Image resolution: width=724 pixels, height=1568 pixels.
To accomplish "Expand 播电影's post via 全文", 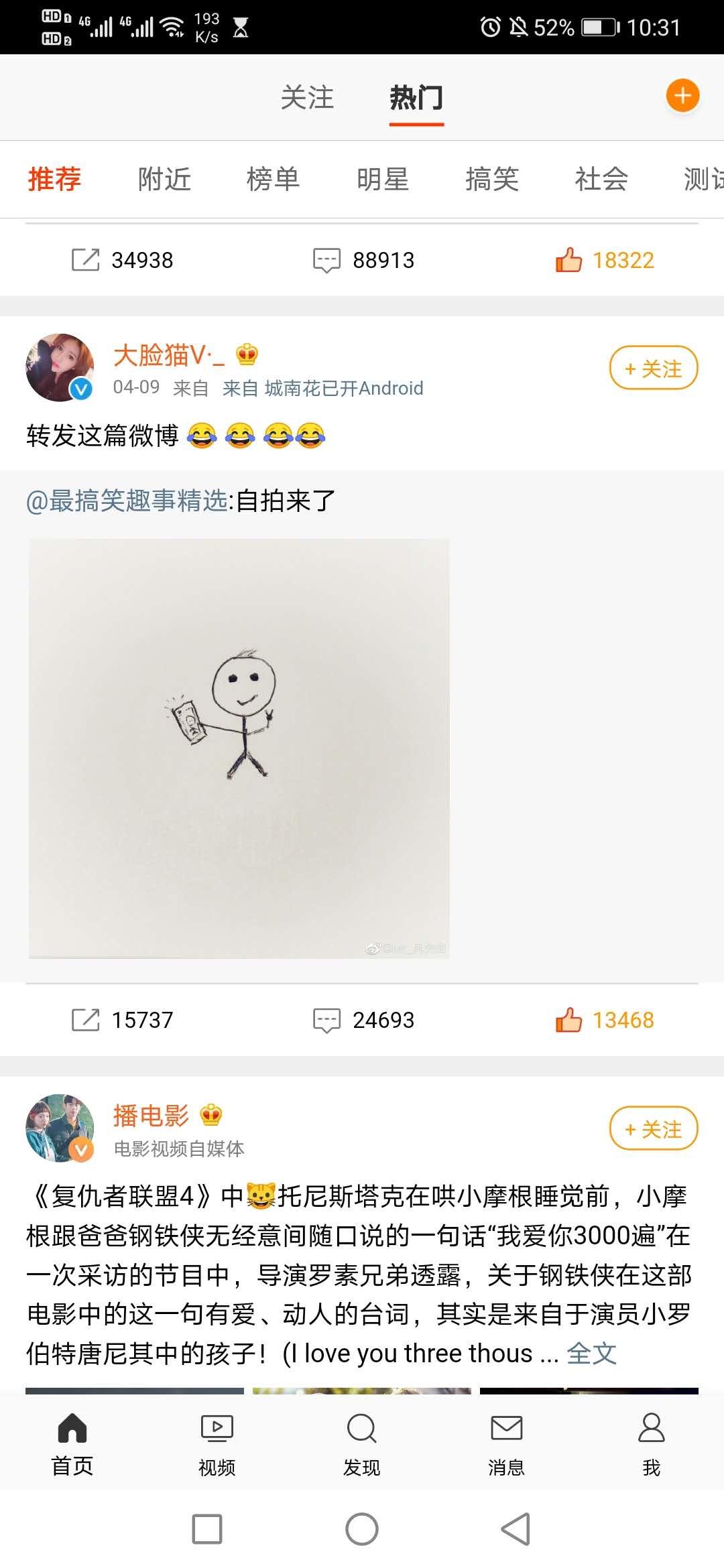I will (591, 1354).
